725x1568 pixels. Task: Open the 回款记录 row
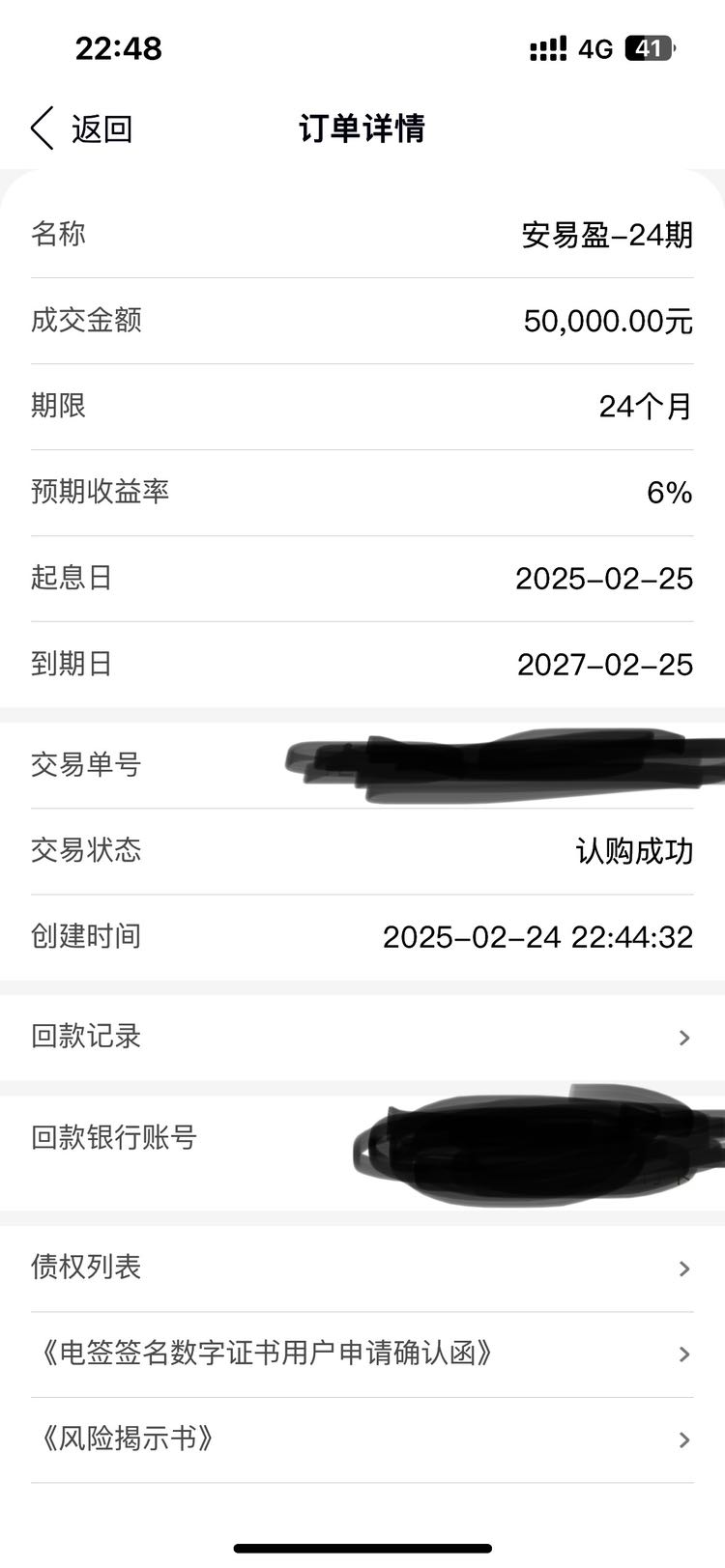(362, 1037)
